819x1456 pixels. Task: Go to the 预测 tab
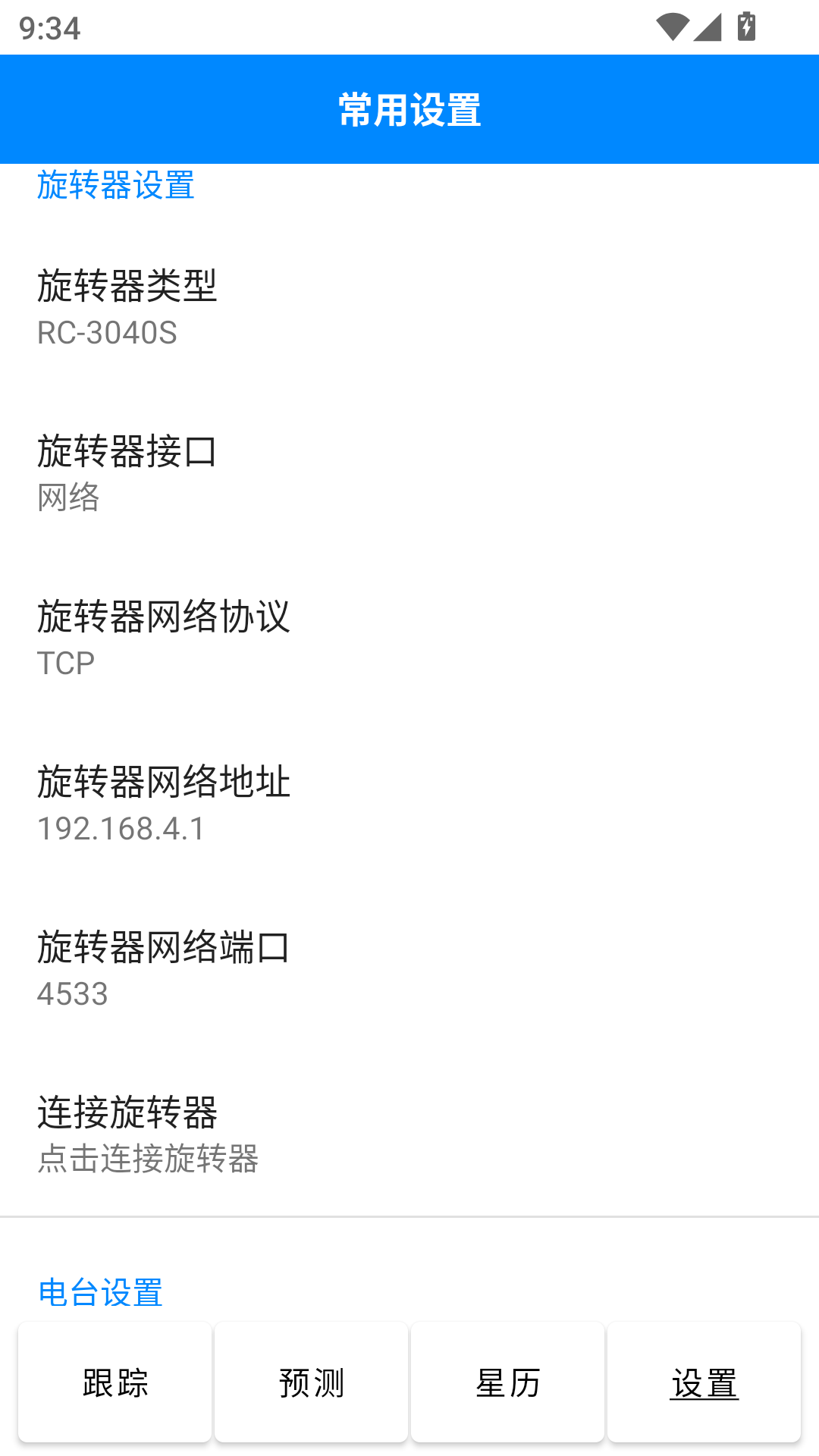click(311, 1382)
